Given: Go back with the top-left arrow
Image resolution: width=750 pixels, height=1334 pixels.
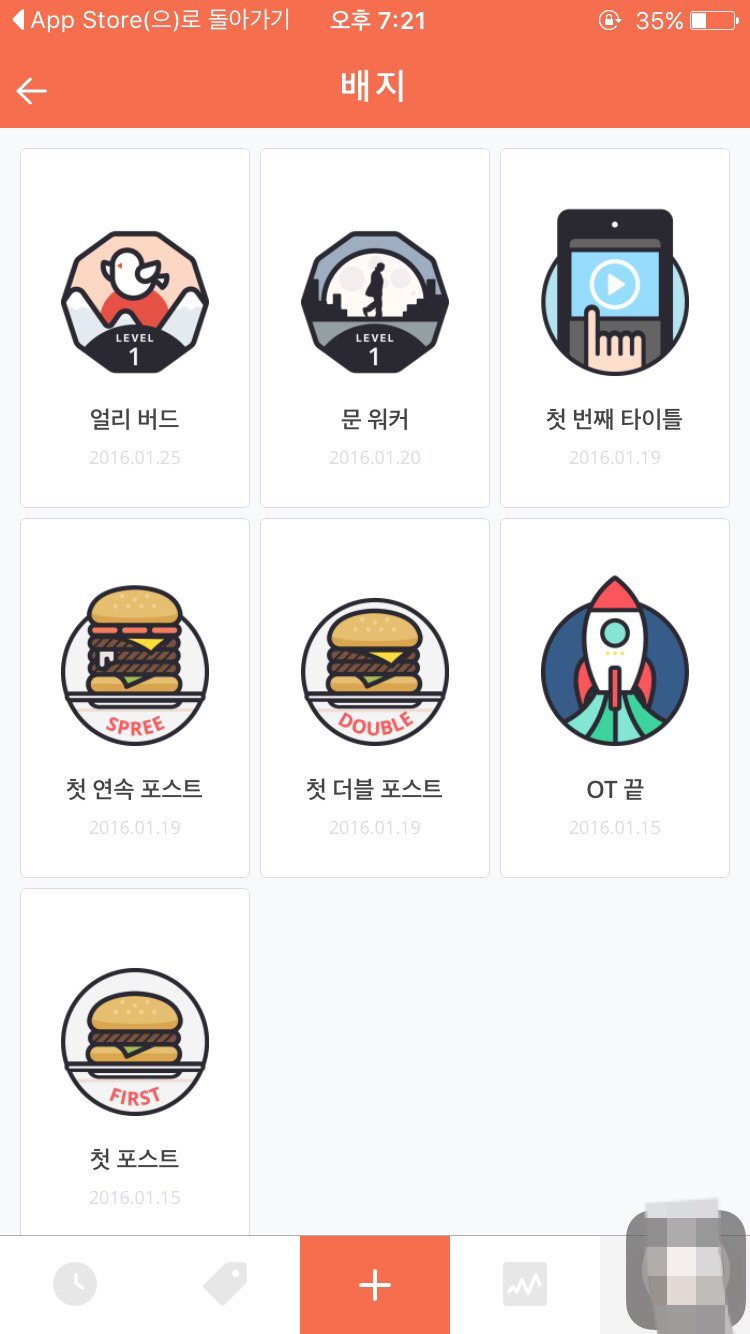Looking at the screenshot, I should [x=32, y=91].
